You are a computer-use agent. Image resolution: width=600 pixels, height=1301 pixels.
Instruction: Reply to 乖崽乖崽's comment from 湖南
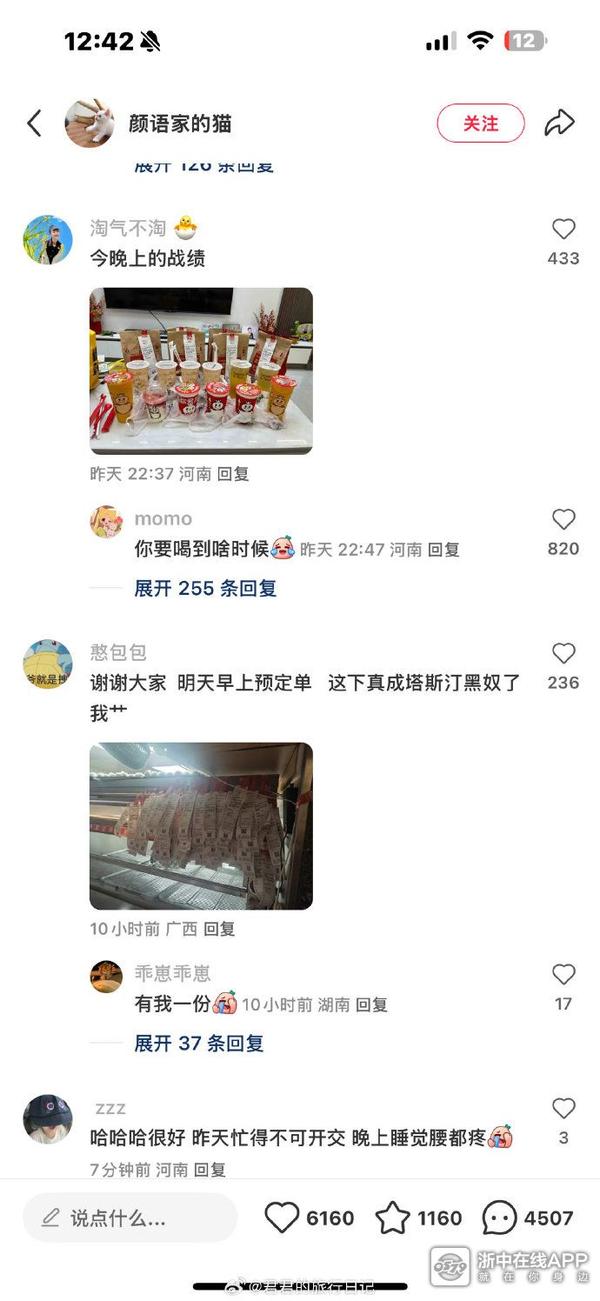[x=371, y=1005]
